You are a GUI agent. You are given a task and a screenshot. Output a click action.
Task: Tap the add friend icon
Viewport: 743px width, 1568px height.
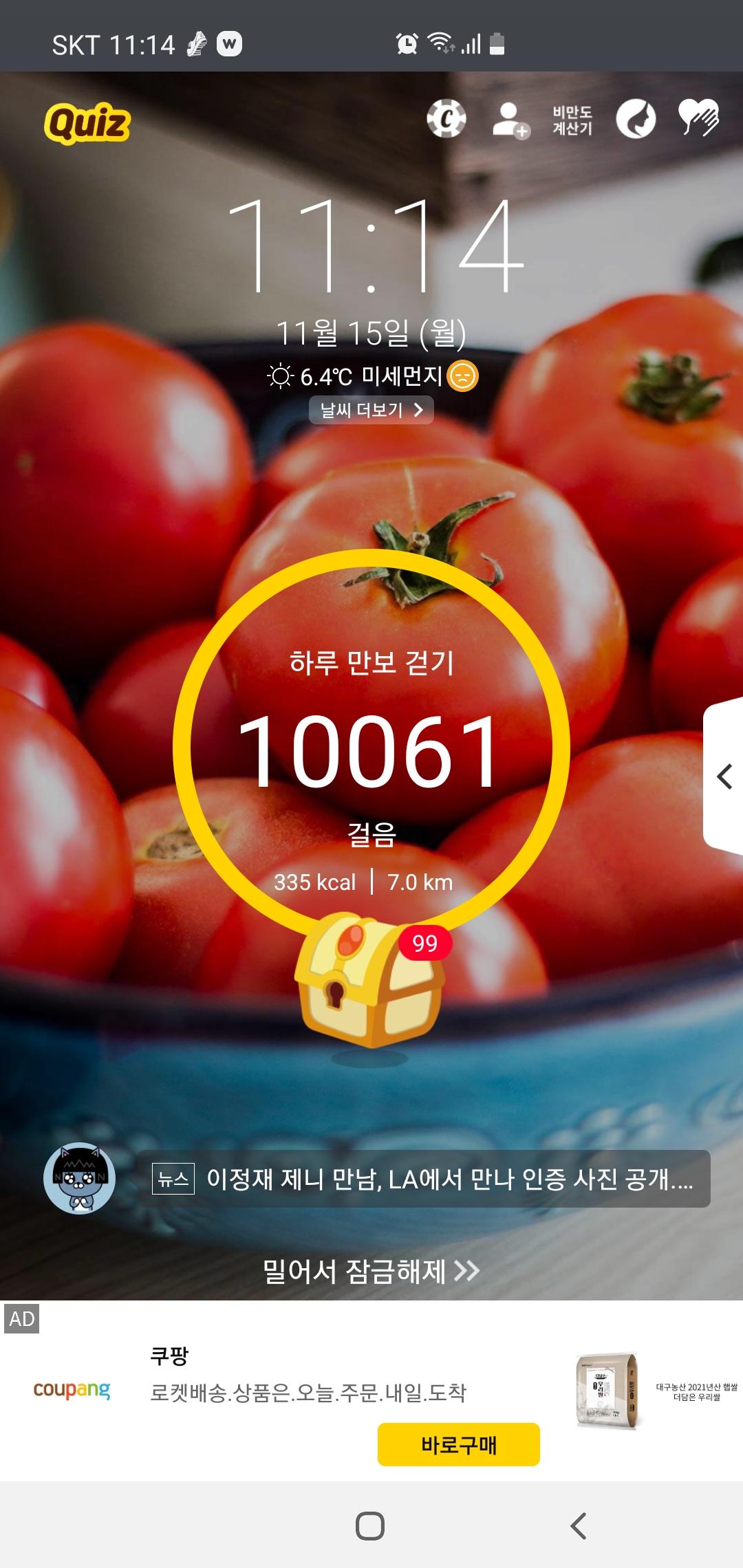click(x=510, y=120)
